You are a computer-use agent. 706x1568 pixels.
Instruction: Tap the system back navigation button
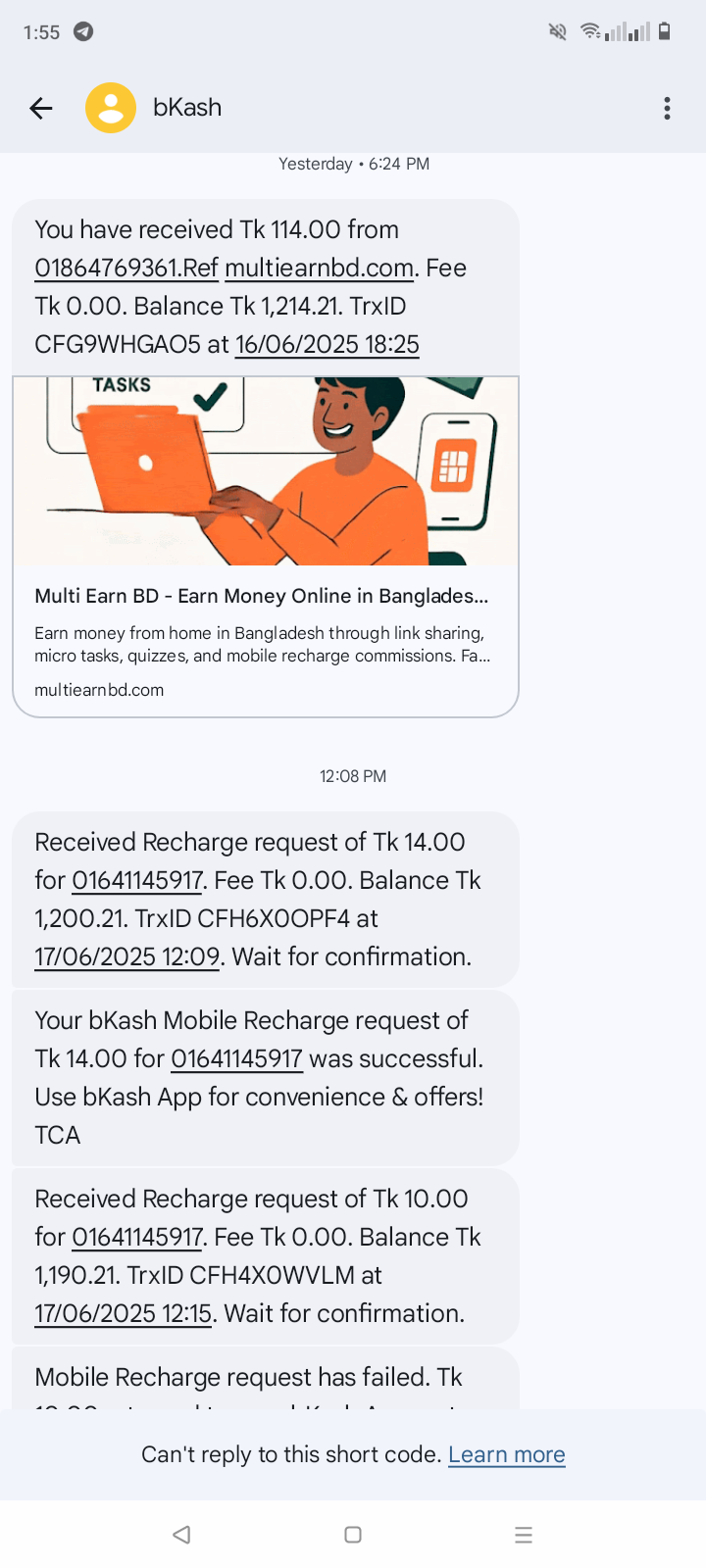coord(181,1535)
